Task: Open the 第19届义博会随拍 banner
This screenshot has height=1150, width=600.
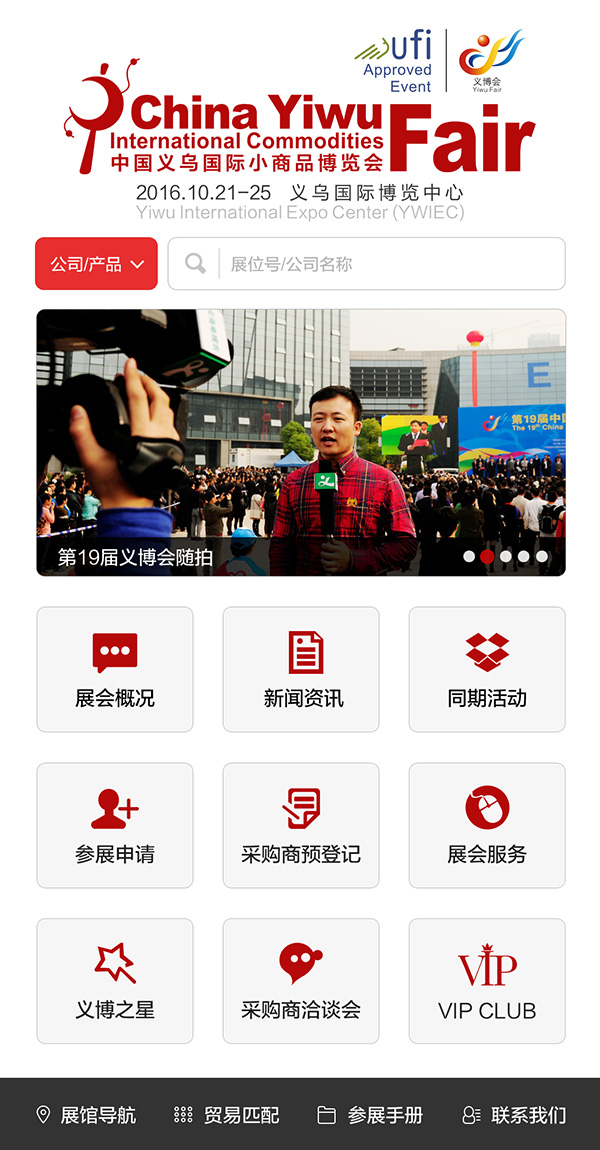Action: (x=300, y=442)
